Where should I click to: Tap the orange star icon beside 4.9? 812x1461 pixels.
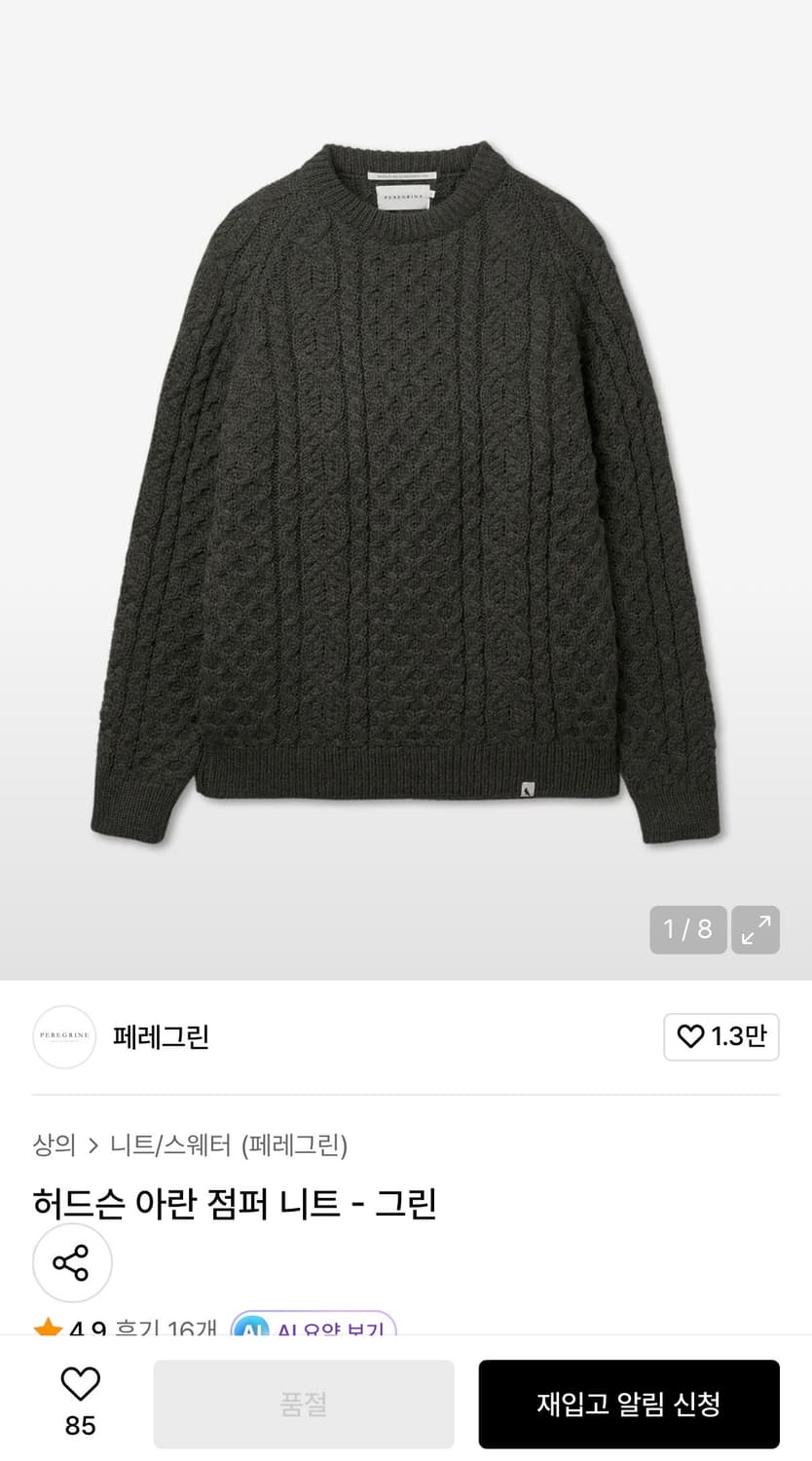click(49, 1327)
